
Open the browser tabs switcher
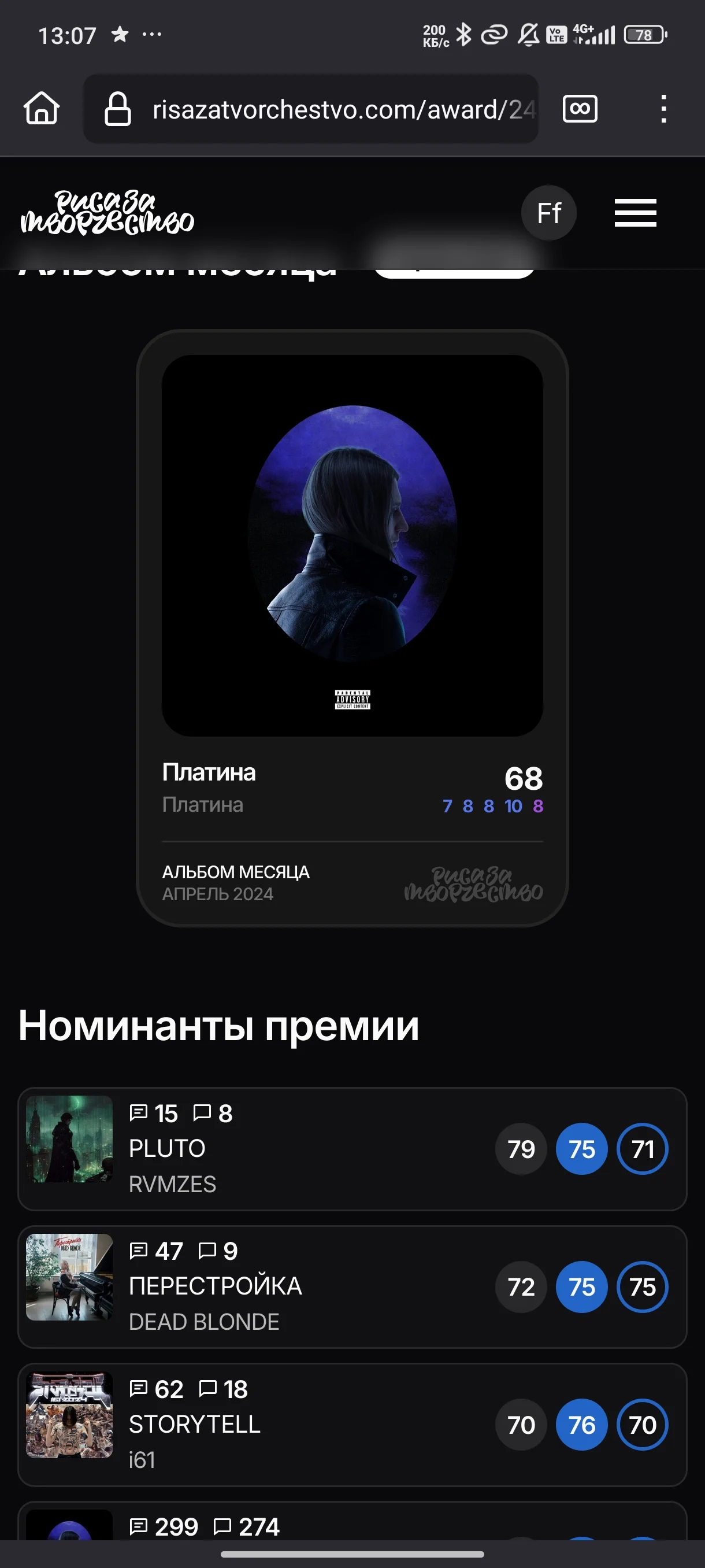(x=579, y=109)
